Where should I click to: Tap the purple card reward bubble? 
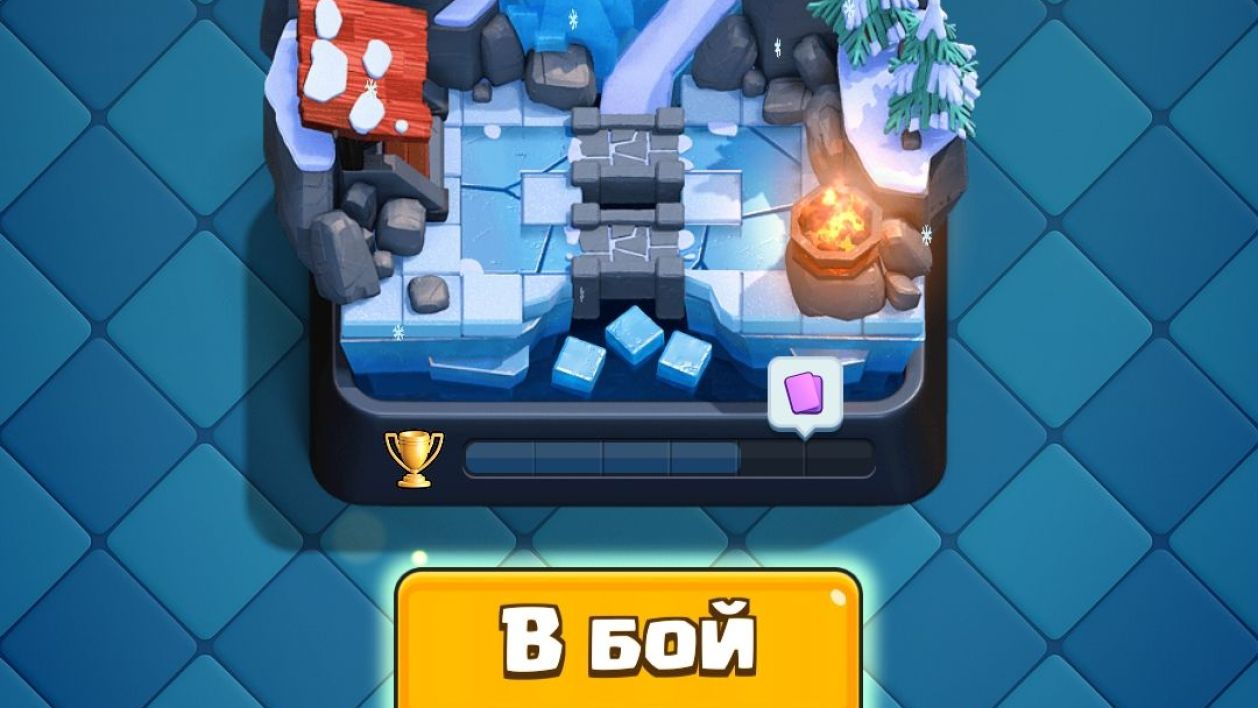click(x=804, y=393)
